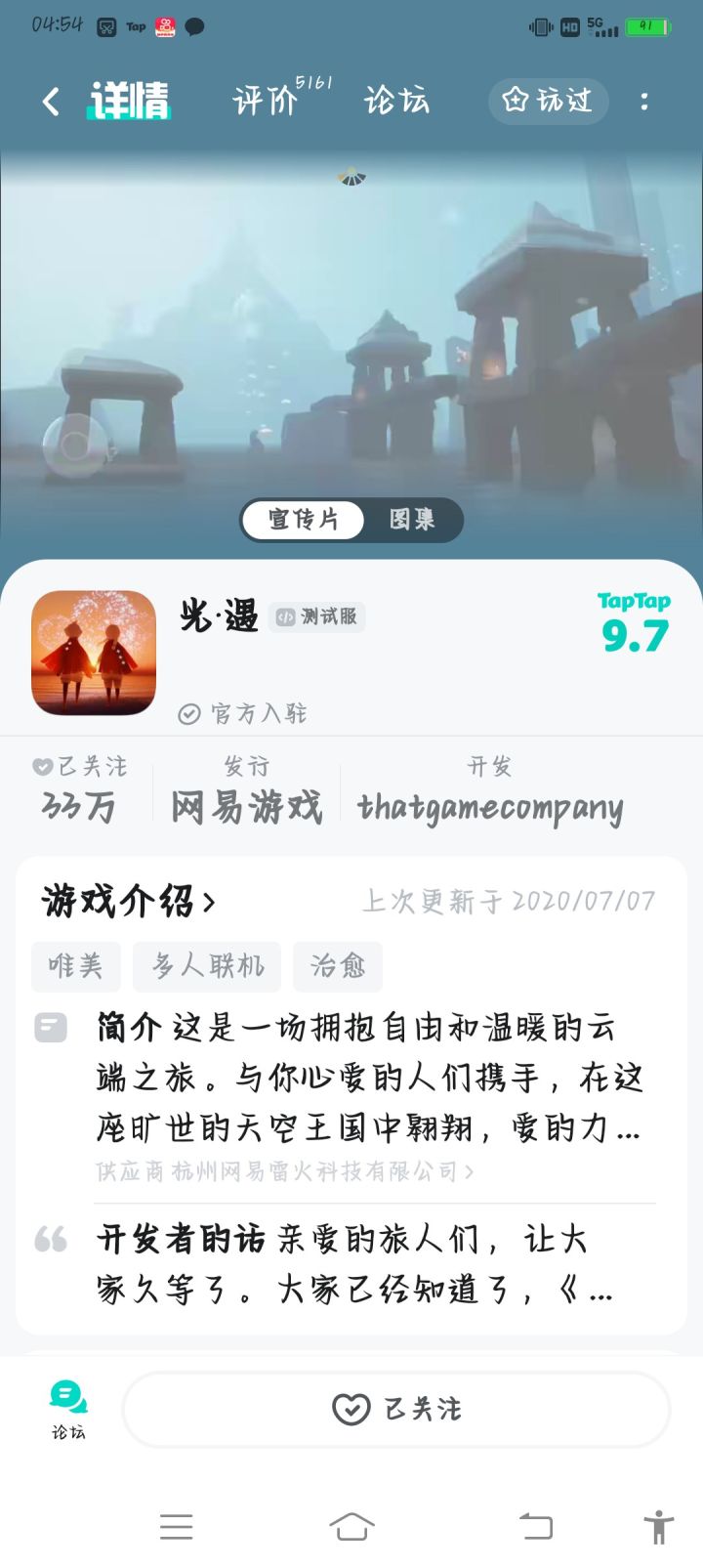The height and width of the screenshot is (1568, 703).
Task: Check the battery indicator at 91
Action: 648,27
